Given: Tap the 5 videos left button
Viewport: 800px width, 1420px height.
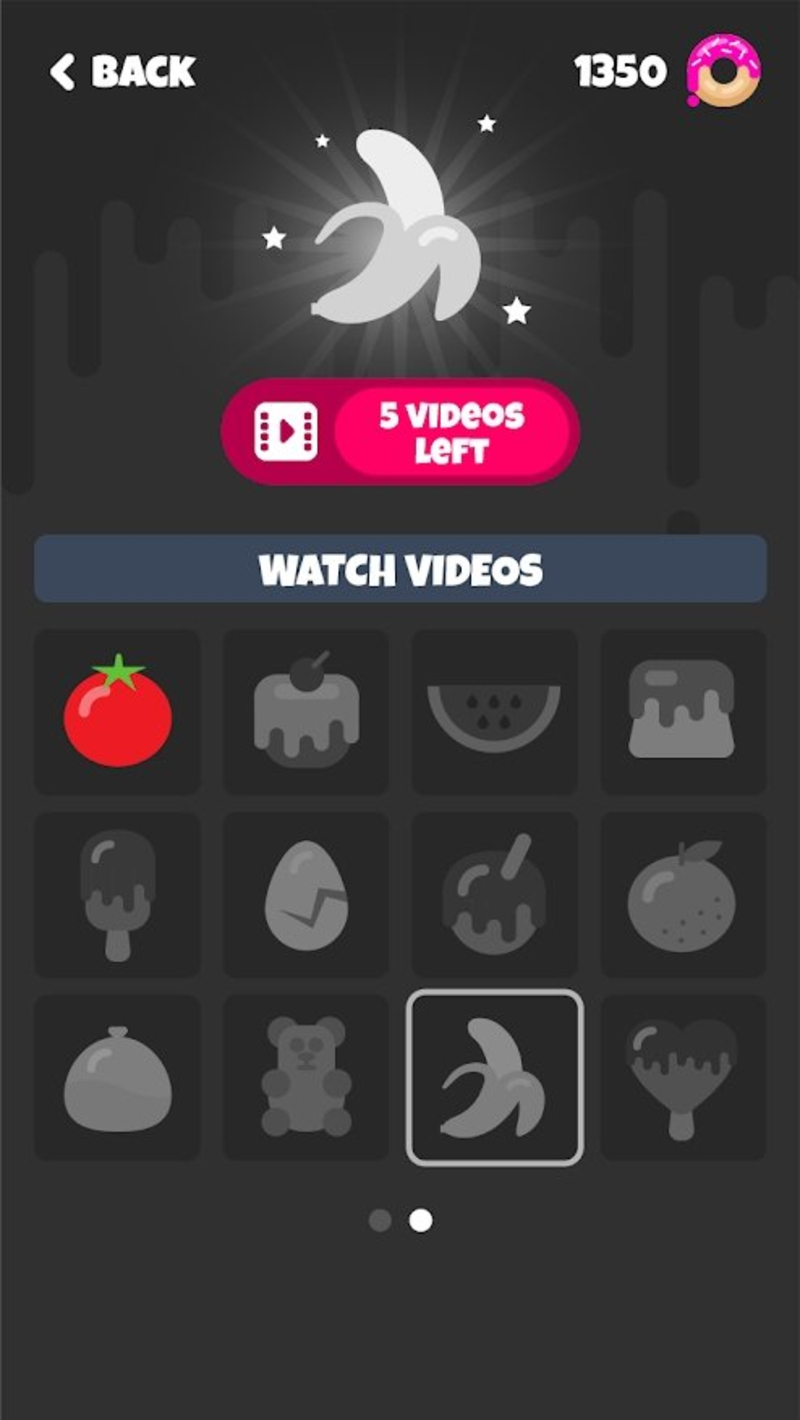Looking at the screenshot, I should [400, 431].
